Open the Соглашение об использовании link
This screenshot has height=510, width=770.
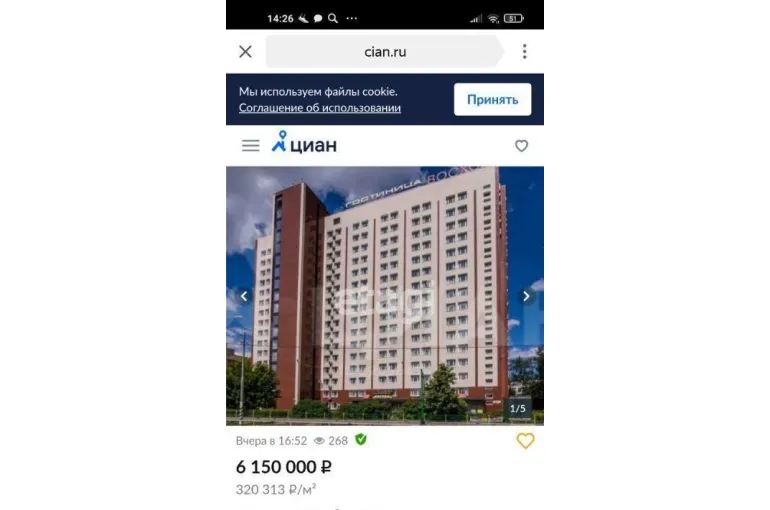319,108
